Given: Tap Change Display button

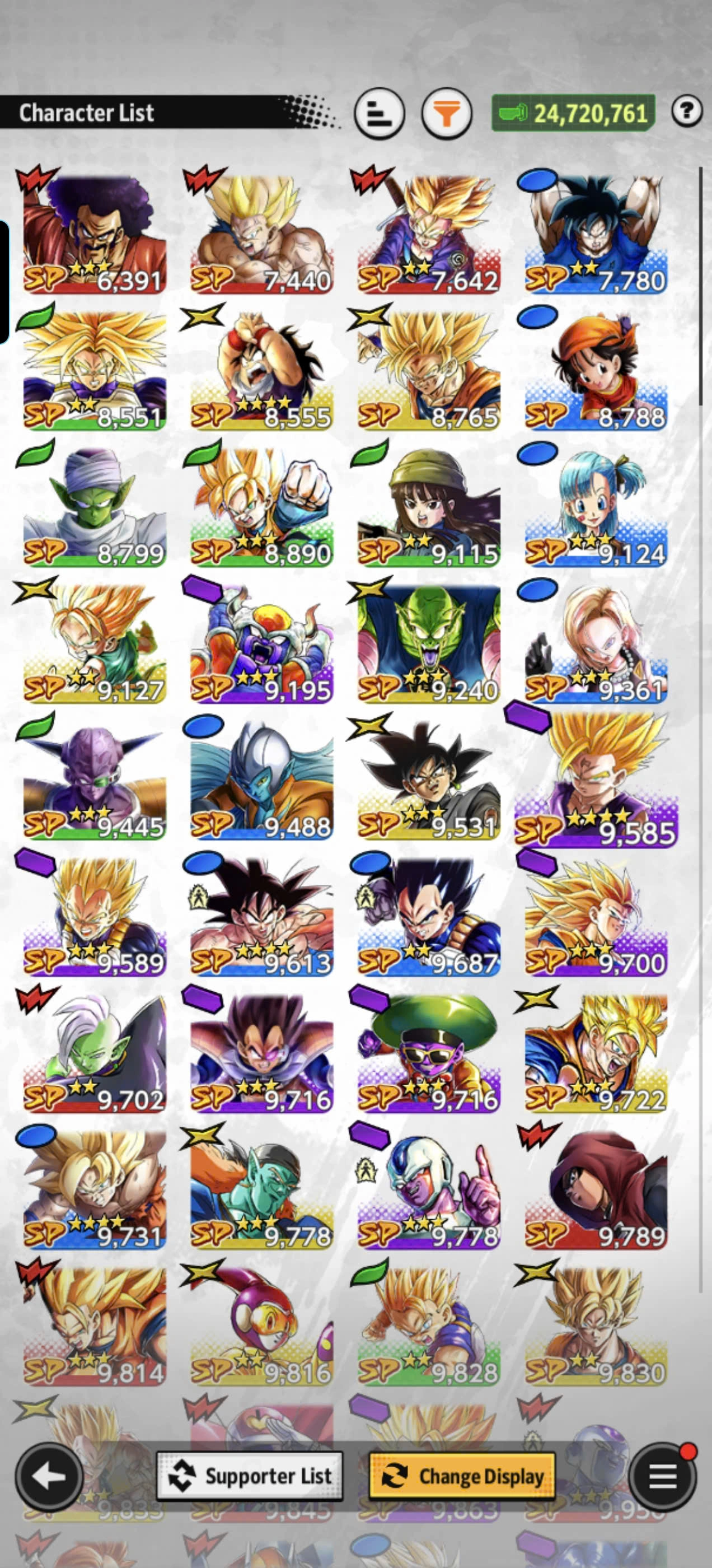Looking at the screenshot, I should (462, 1476).
